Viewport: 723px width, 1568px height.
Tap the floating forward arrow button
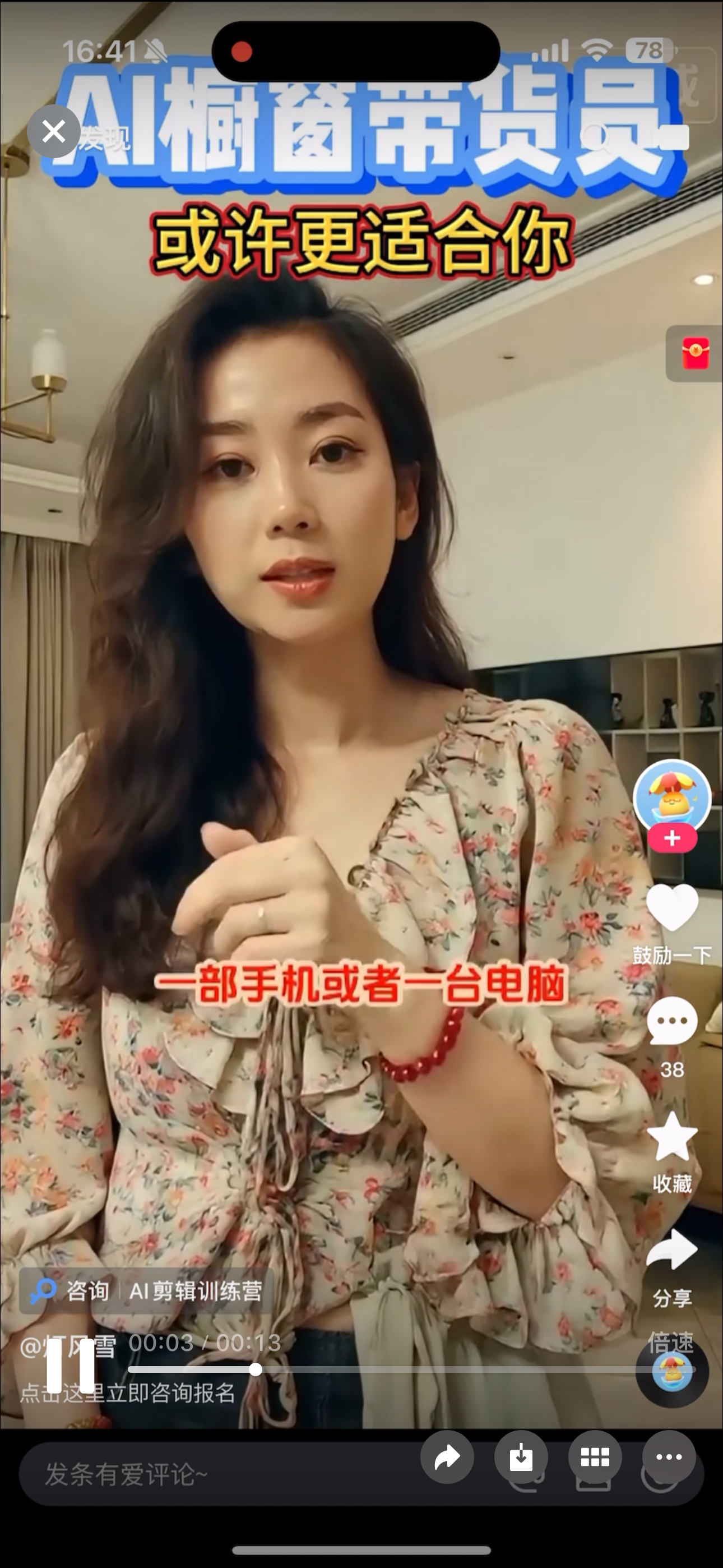pyautogui.click(x=447, y=1457)
